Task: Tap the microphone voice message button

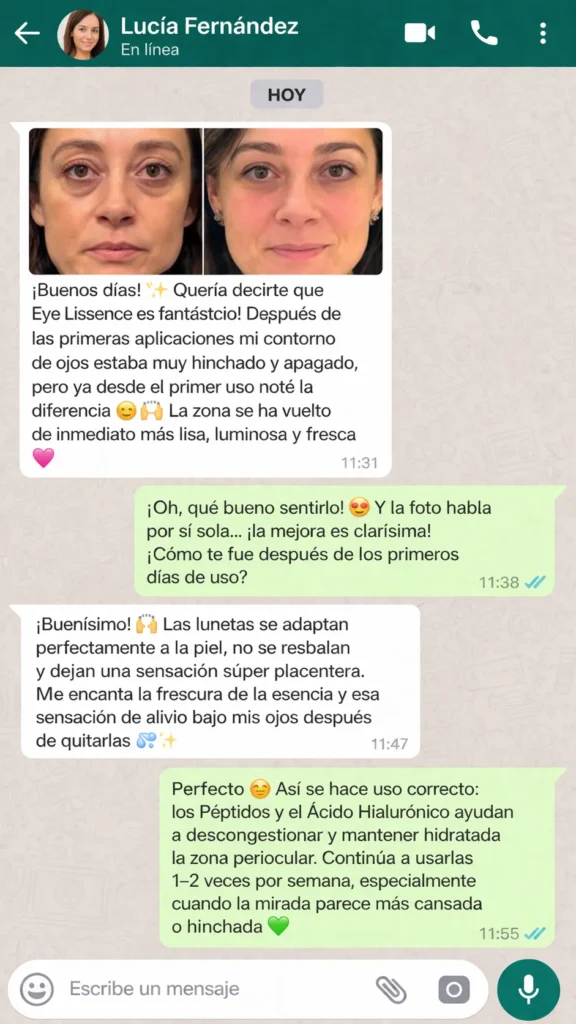Action: pyautogui.click(x=528, y=989)
